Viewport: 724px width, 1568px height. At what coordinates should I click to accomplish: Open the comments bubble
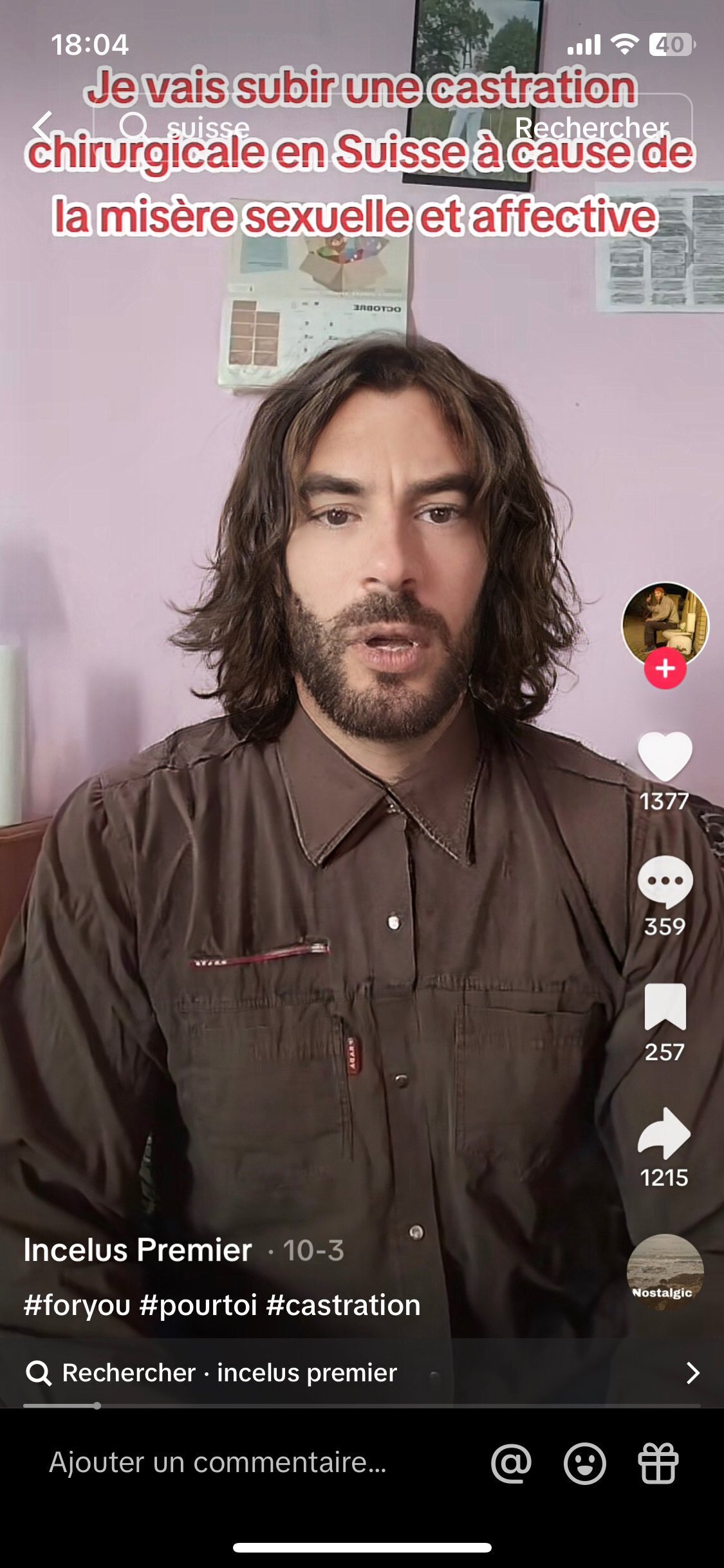click(x=665, y=881)
